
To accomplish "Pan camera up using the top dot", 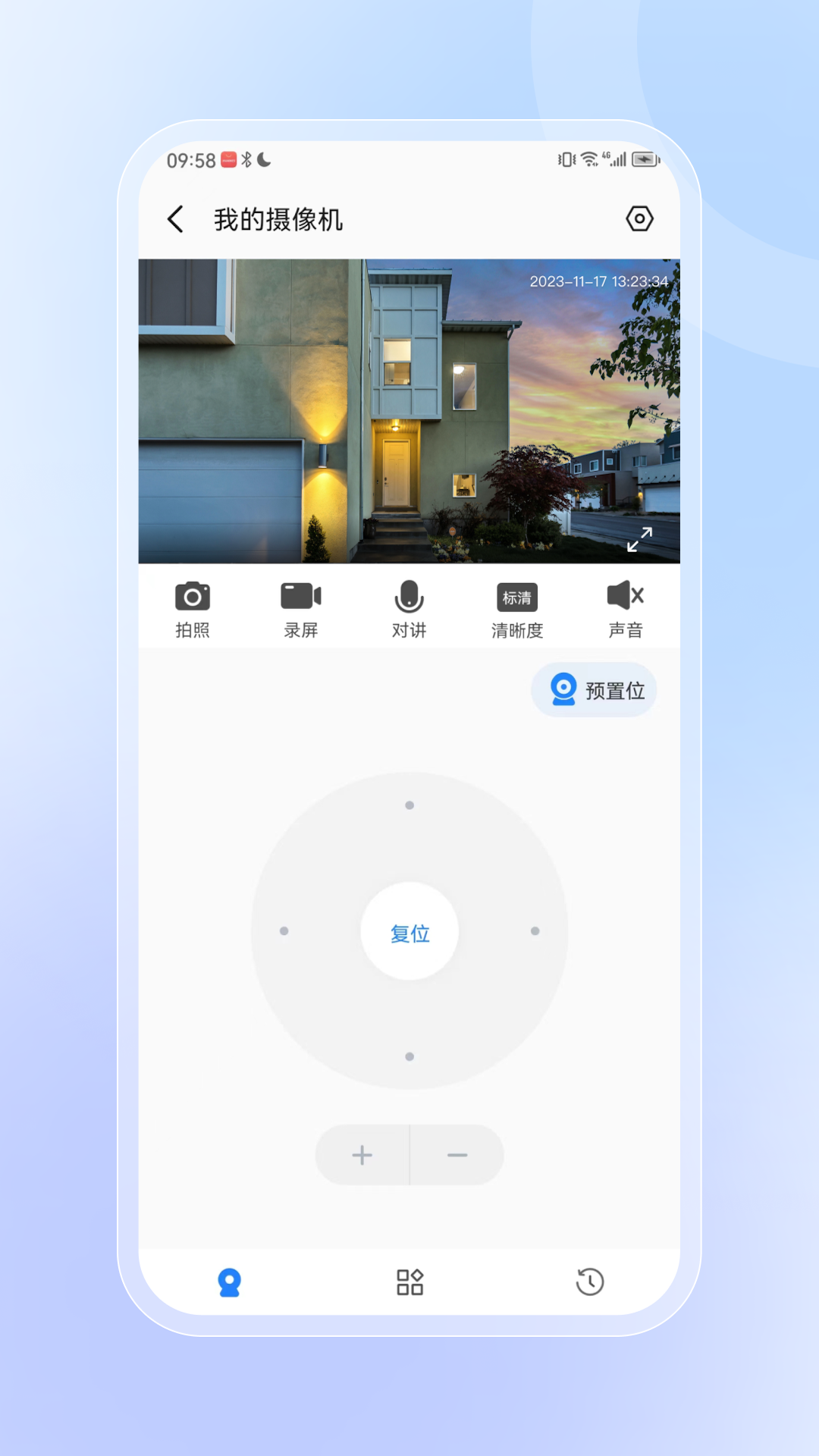I will click(409, 806).
